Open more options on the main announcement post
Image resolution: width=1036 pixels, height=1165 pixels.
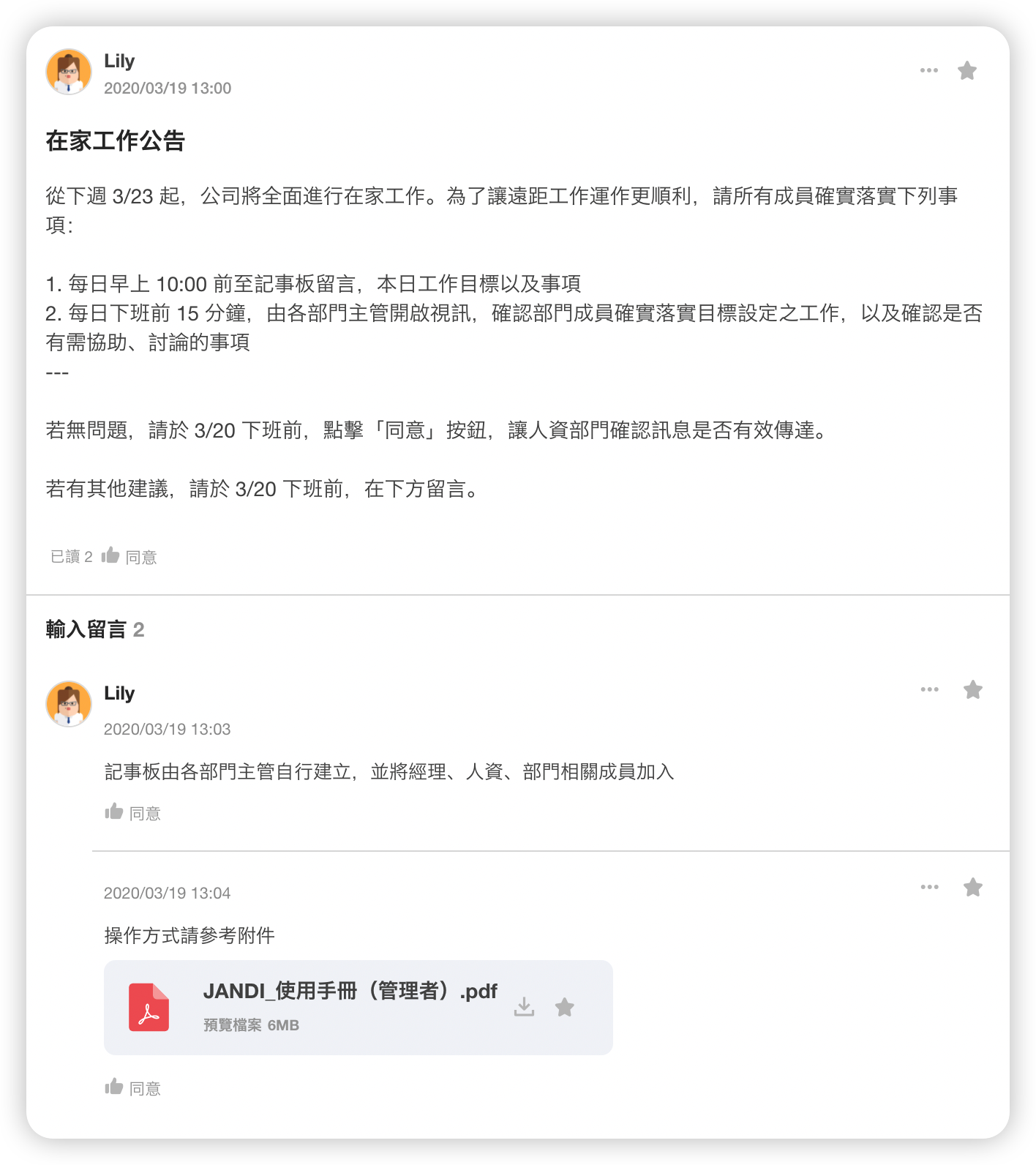click(x=928, y=70)
